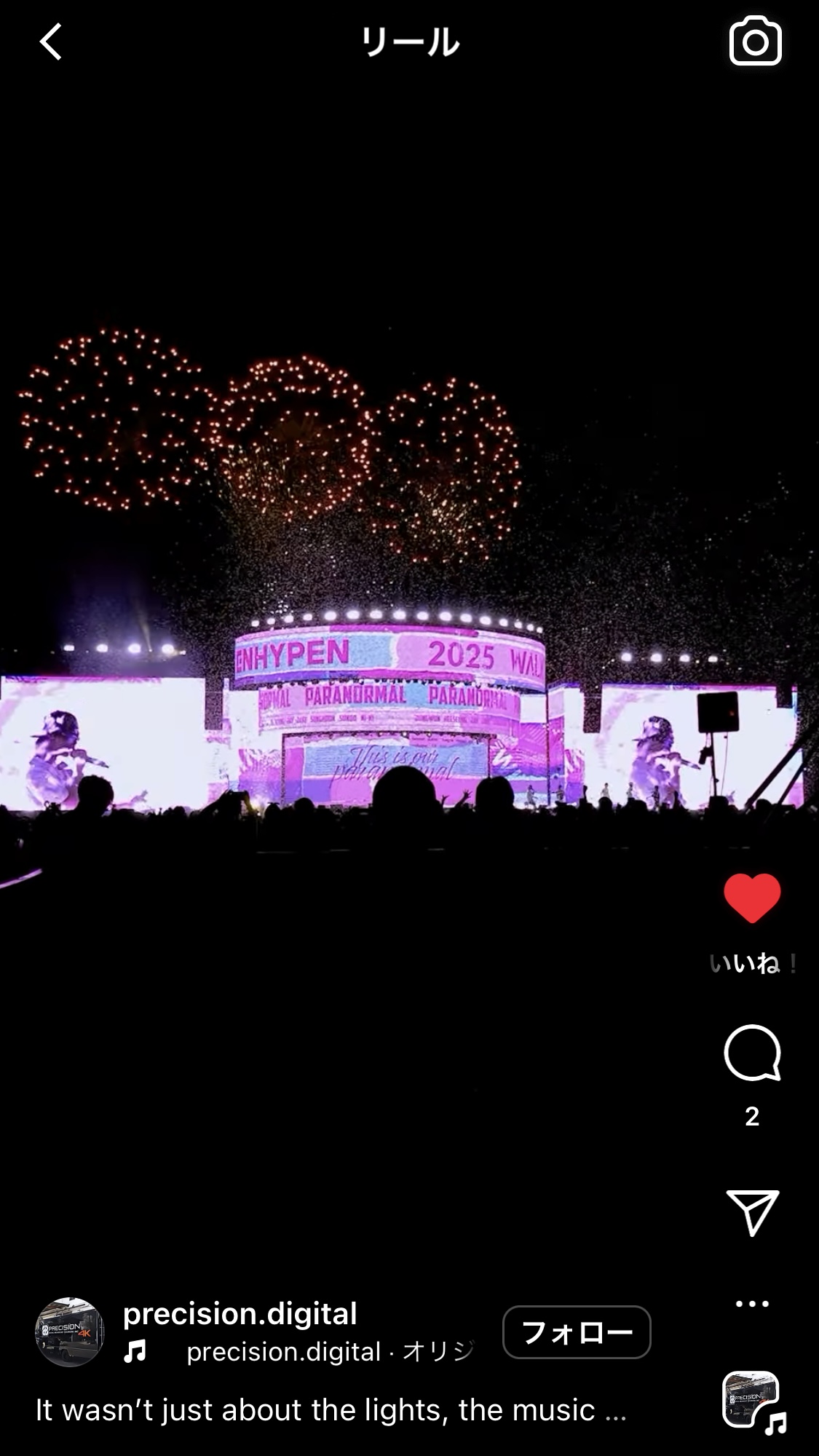Screen dimensions: 819x1456
Task: Expand the caption starting "It wasn't just"
Action: tap(331, 1410)
